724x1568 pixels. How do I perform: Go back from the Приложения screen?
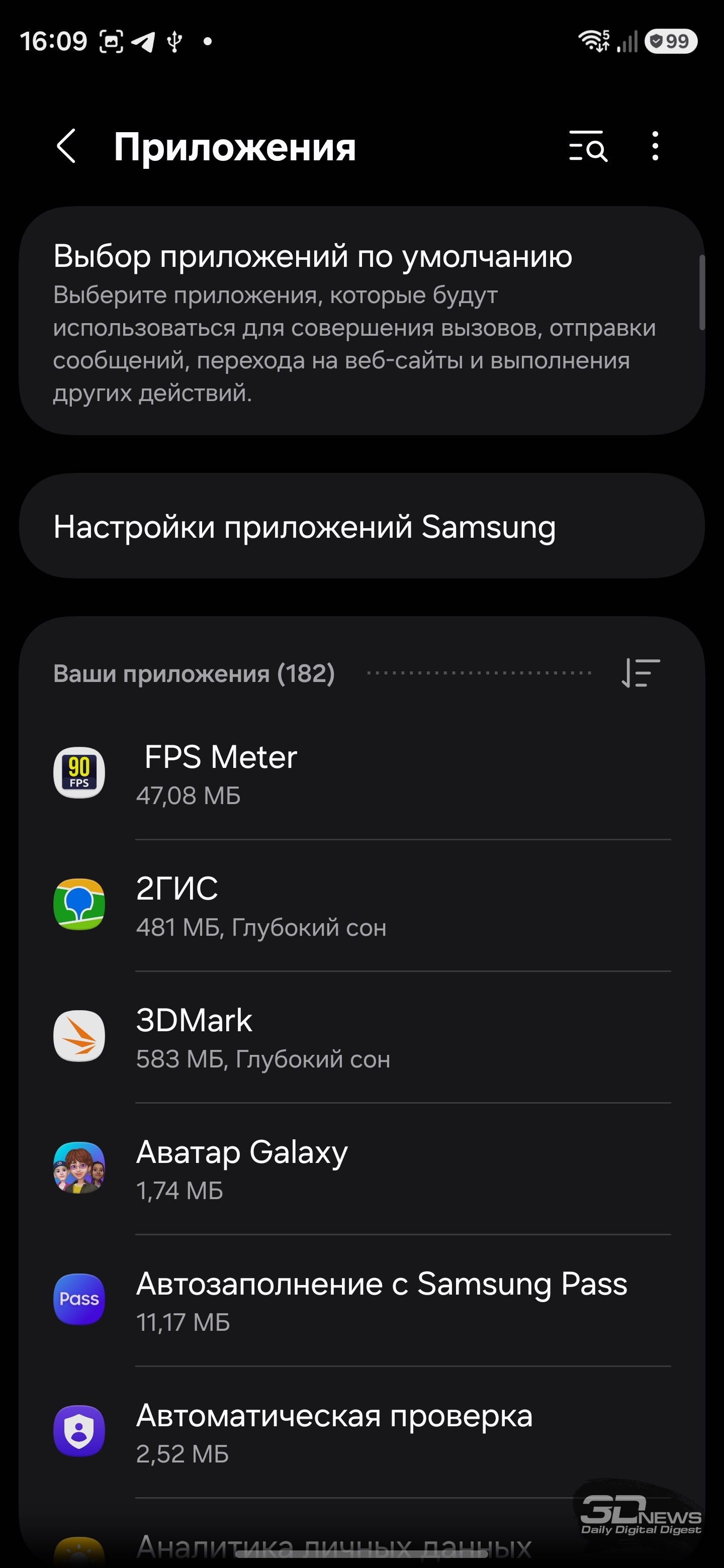tap(66, 146)
